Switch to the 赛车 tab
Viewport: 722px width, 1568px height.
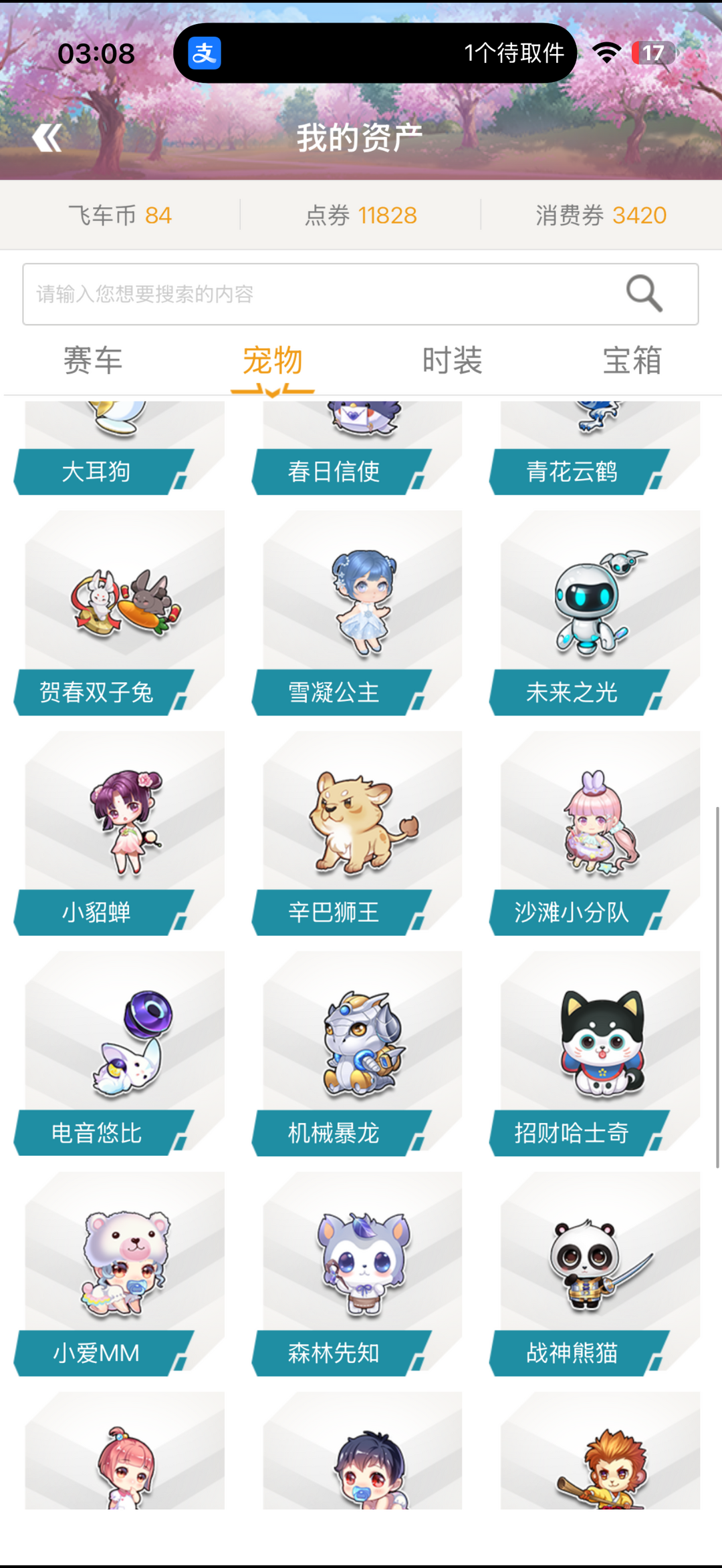pos(92,361)
